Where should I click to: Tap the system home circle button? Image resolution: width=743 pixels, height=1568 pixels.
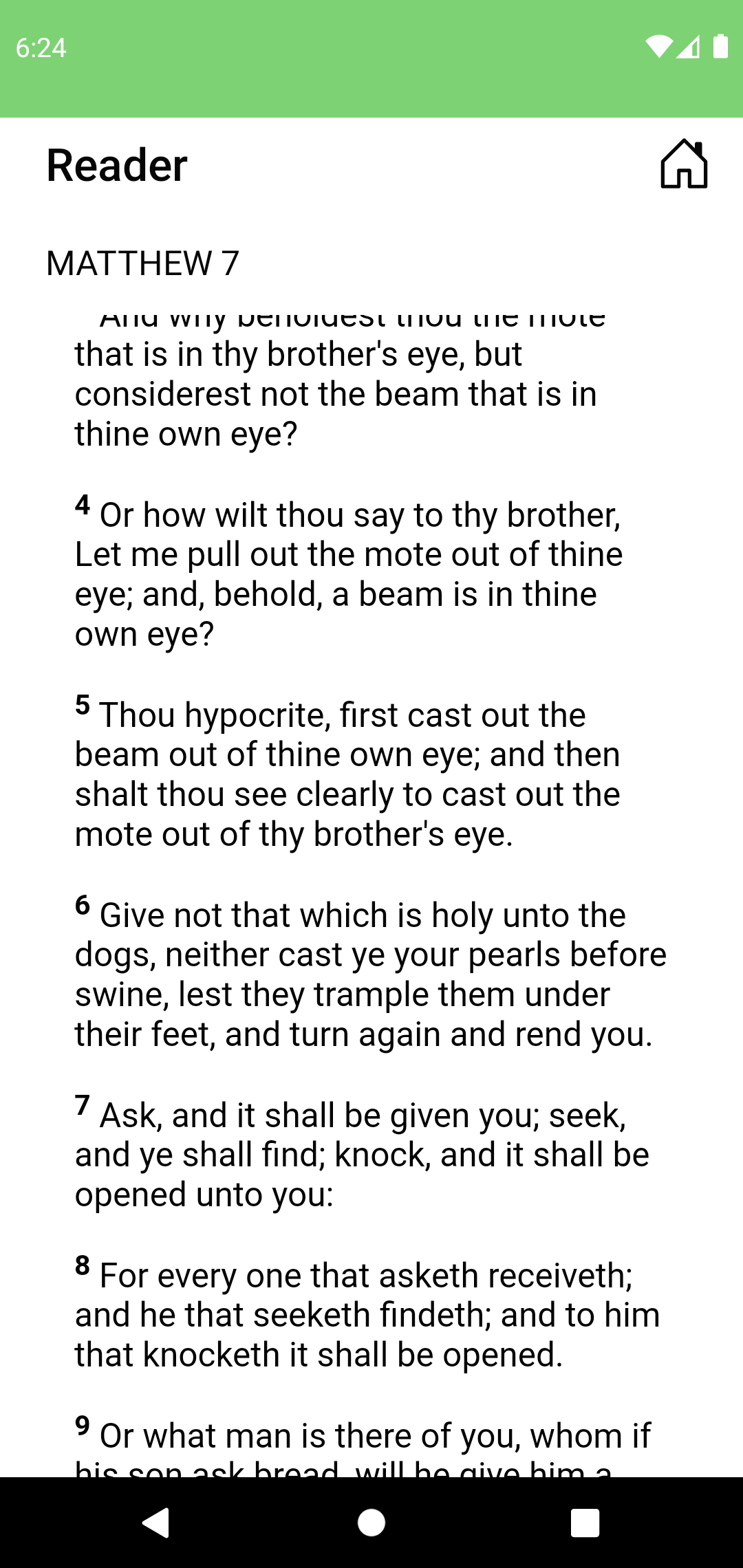pos(371,1522)
